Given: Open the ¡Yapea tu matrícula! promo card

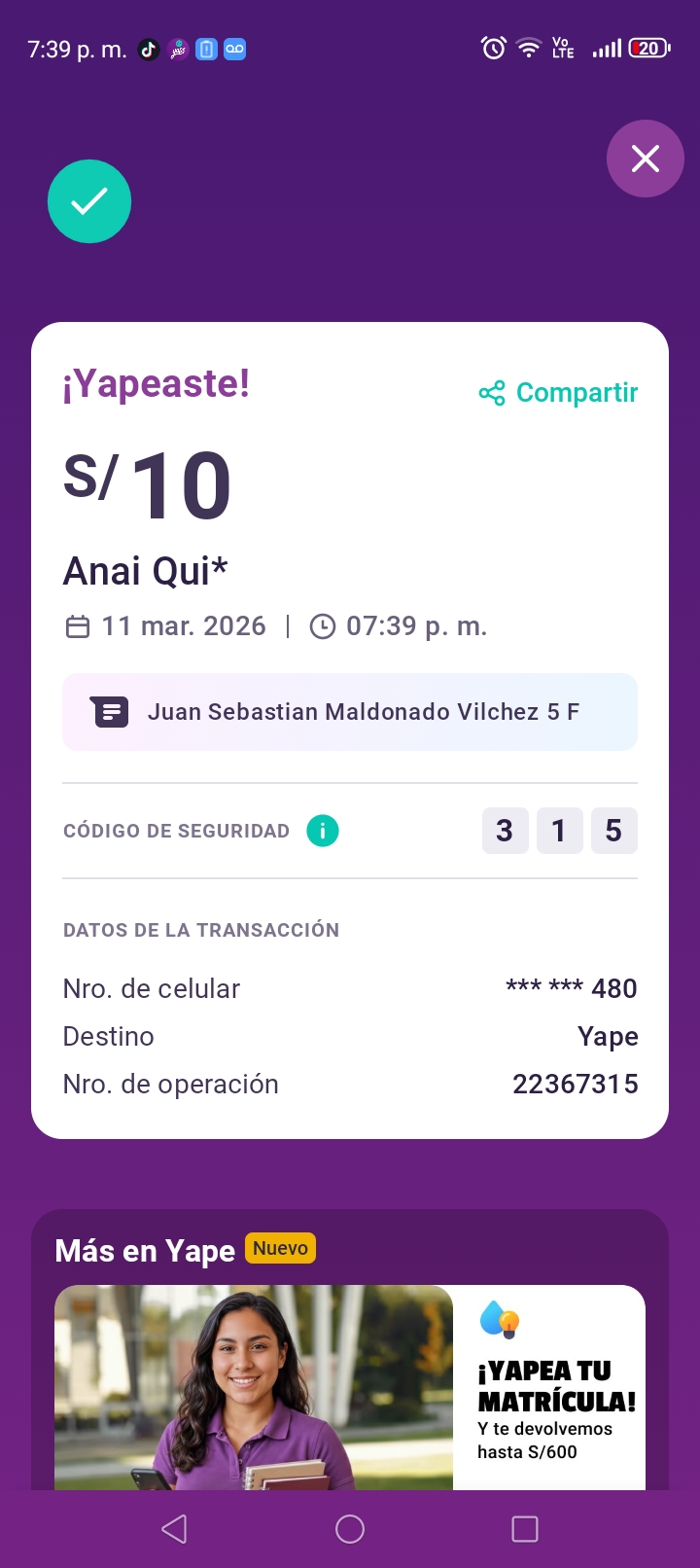Looking at the screenshot, I should click(x=350, y=1387).
